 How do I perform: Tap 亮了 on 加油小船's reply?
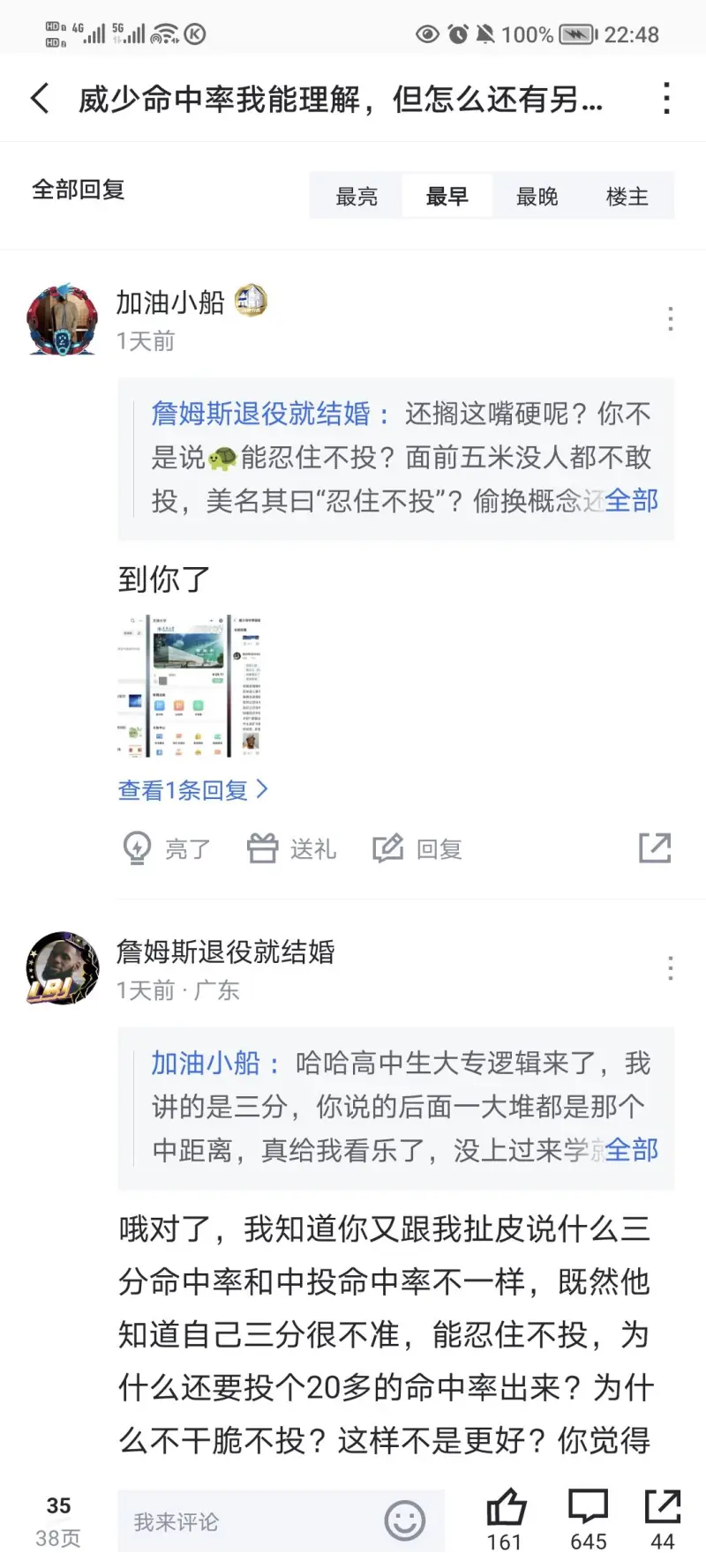166,848
